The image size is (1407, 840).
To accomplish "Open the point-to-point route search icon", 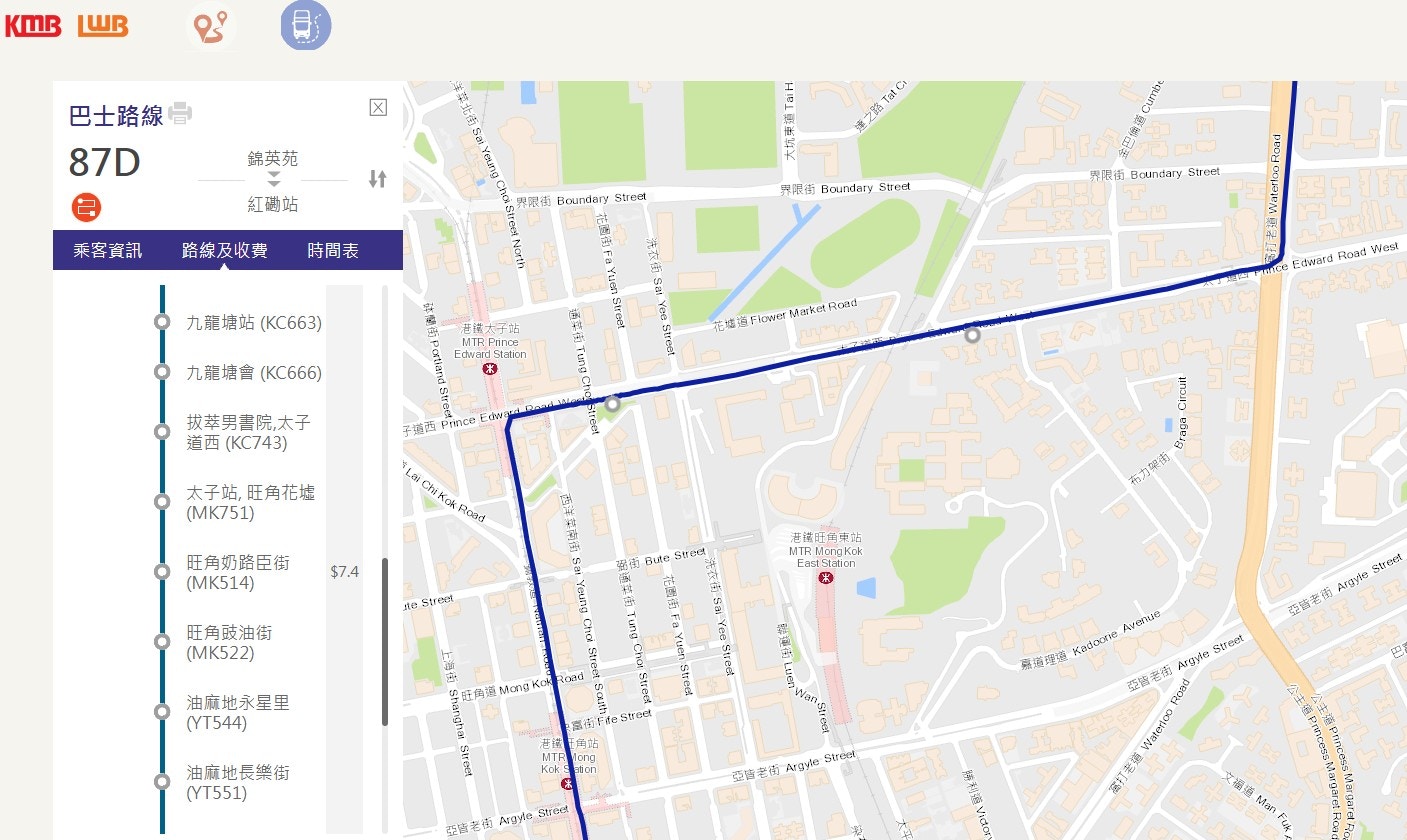I will point(211,25).
